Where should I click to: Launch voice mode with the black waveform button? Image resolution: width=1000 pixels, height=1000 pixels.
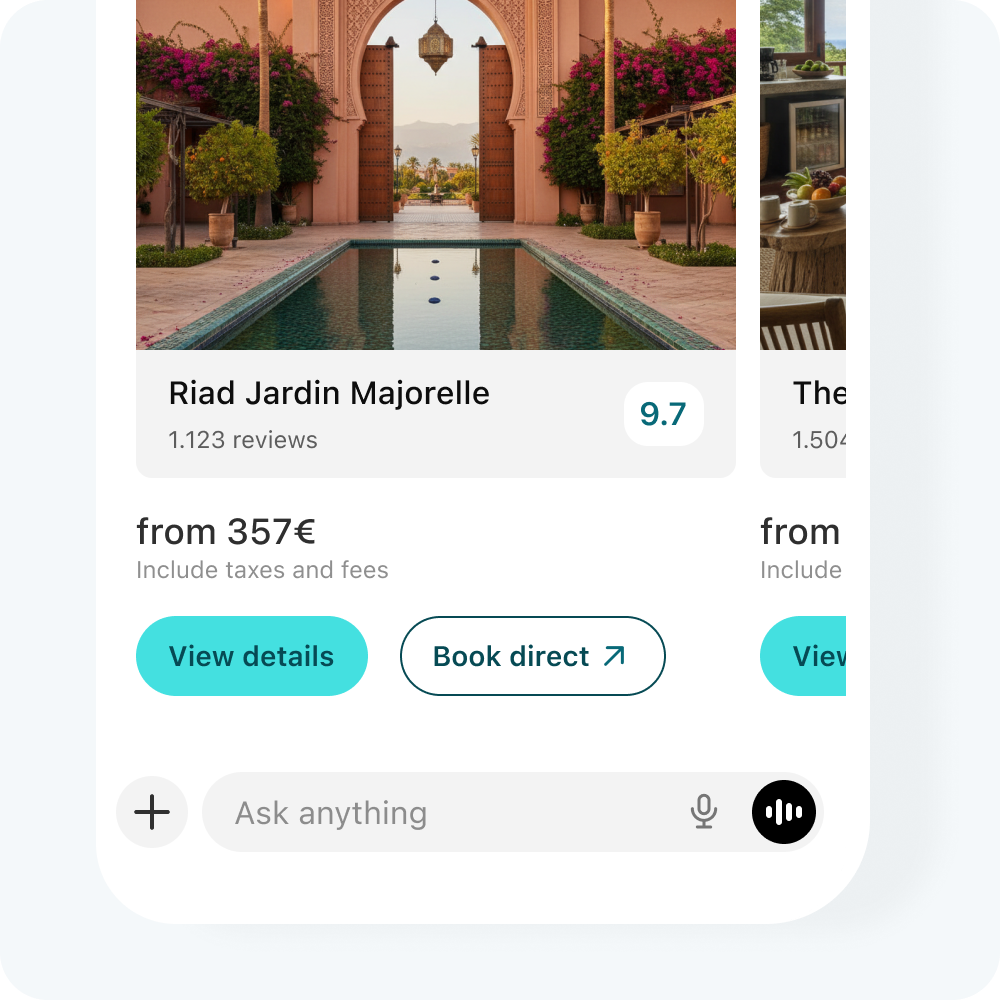click(784, 812)
